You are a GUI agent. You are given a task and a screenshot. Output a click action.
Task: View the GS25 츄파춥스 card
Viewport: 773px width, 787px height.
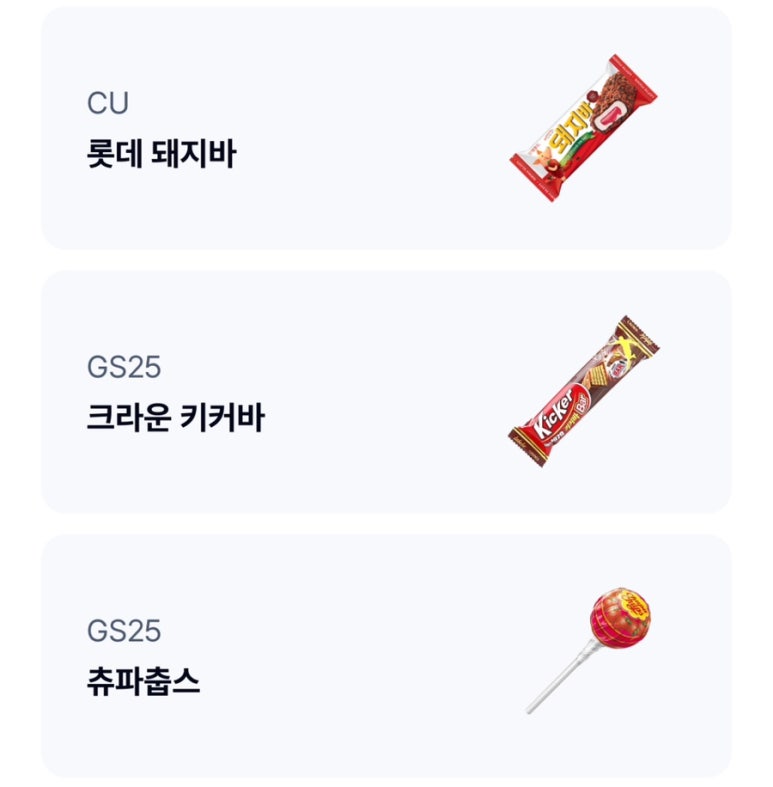point(385,656)
